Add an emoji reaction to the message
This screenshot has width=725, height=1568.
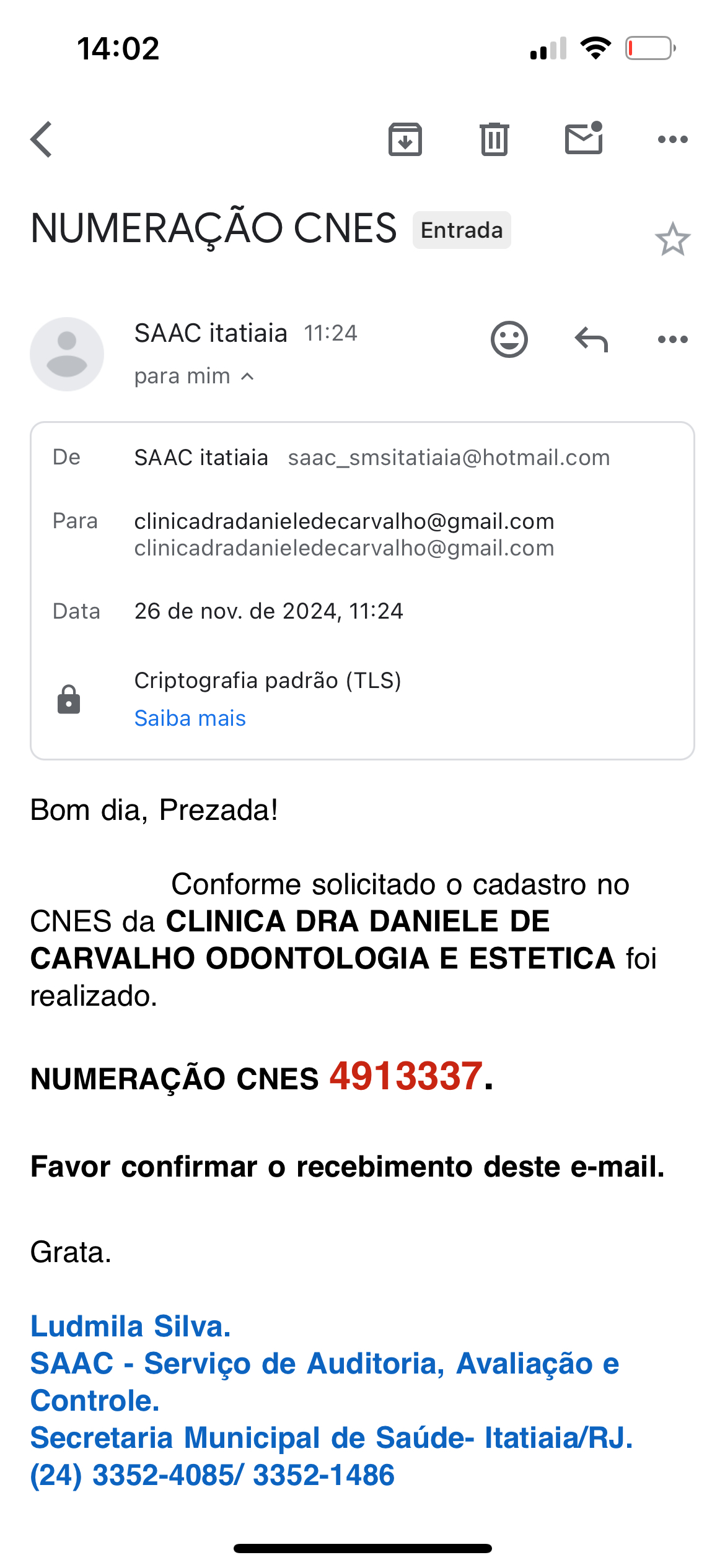click(509, 339)
